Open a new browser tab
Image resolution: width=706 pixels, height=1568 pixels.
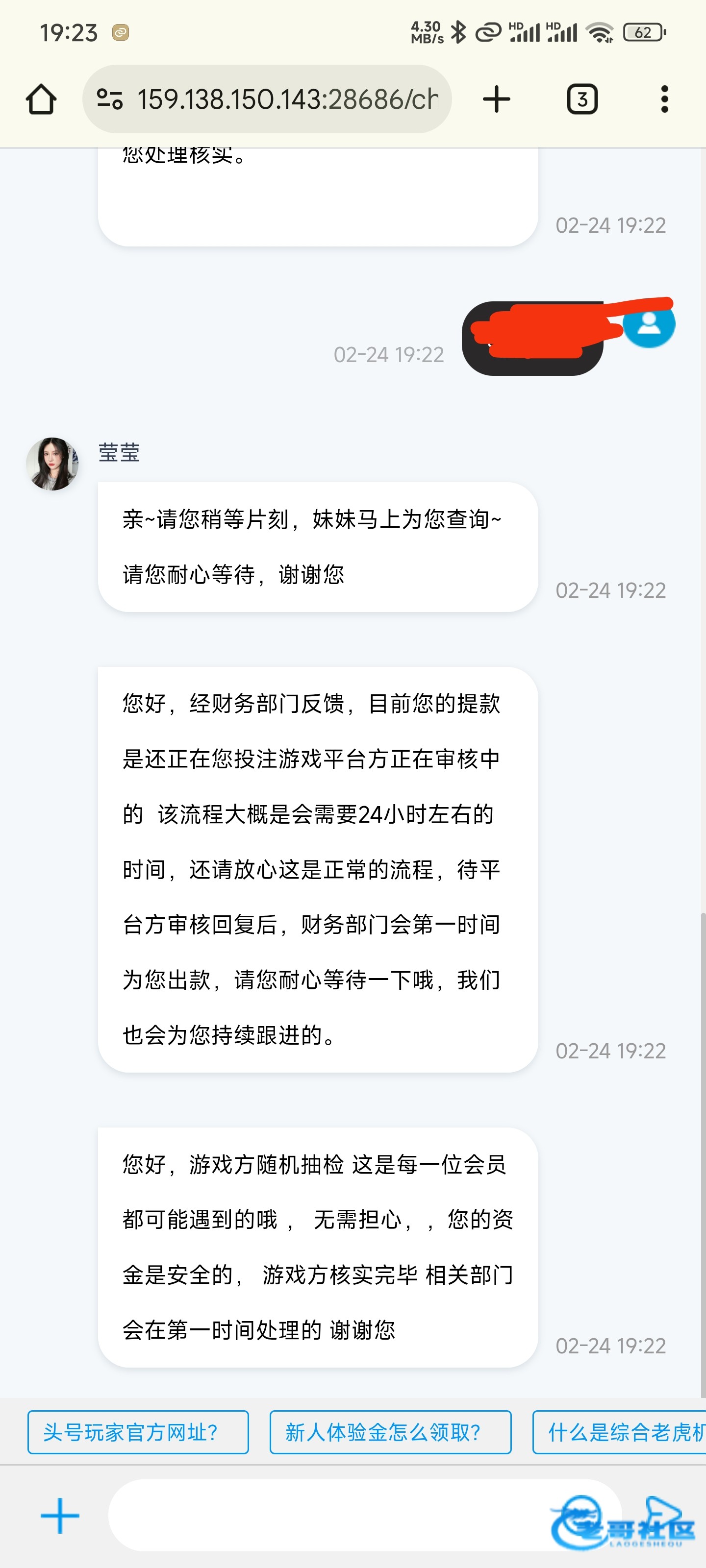tap(497, 99)
